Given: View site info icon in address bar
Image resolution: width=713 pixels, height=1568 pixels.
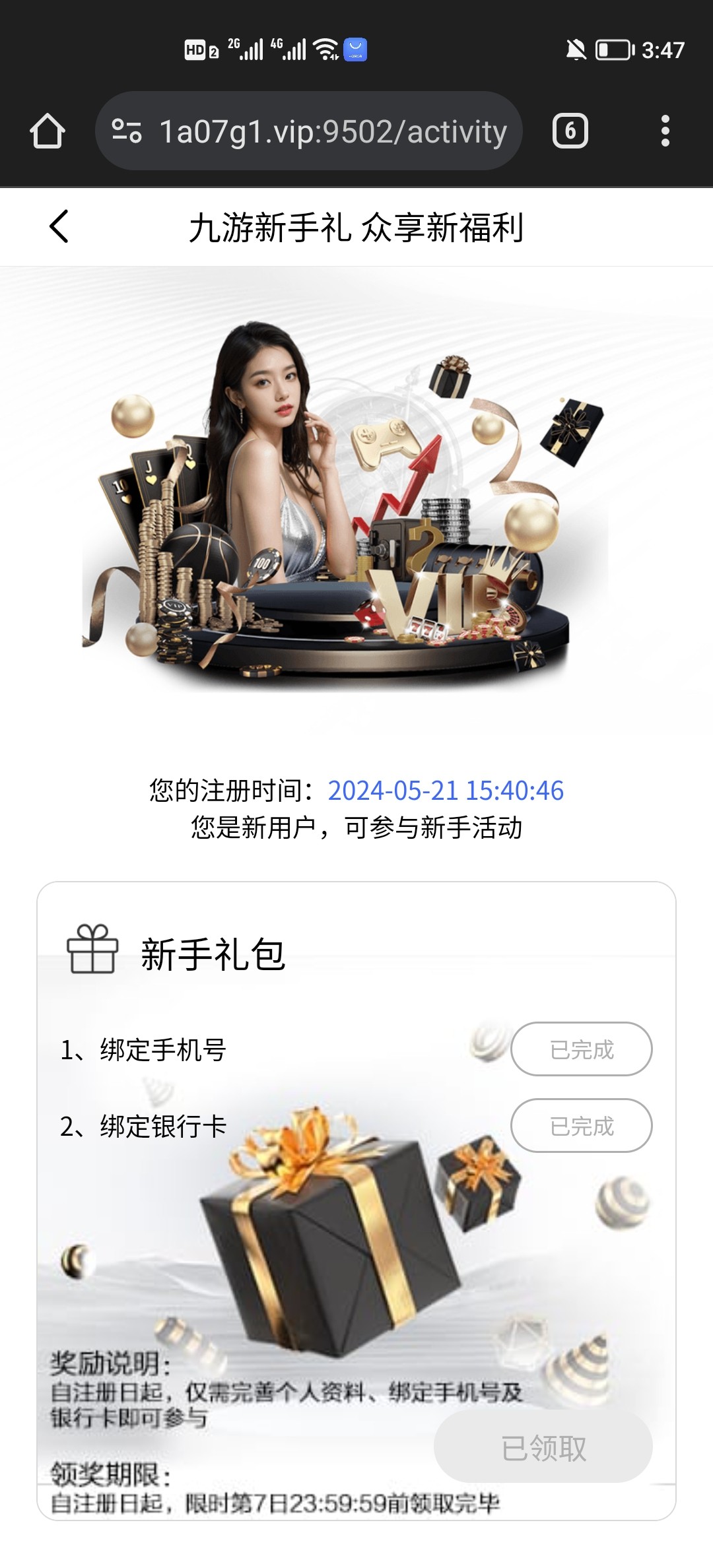Looking at the screenshot, I should 127,131.
